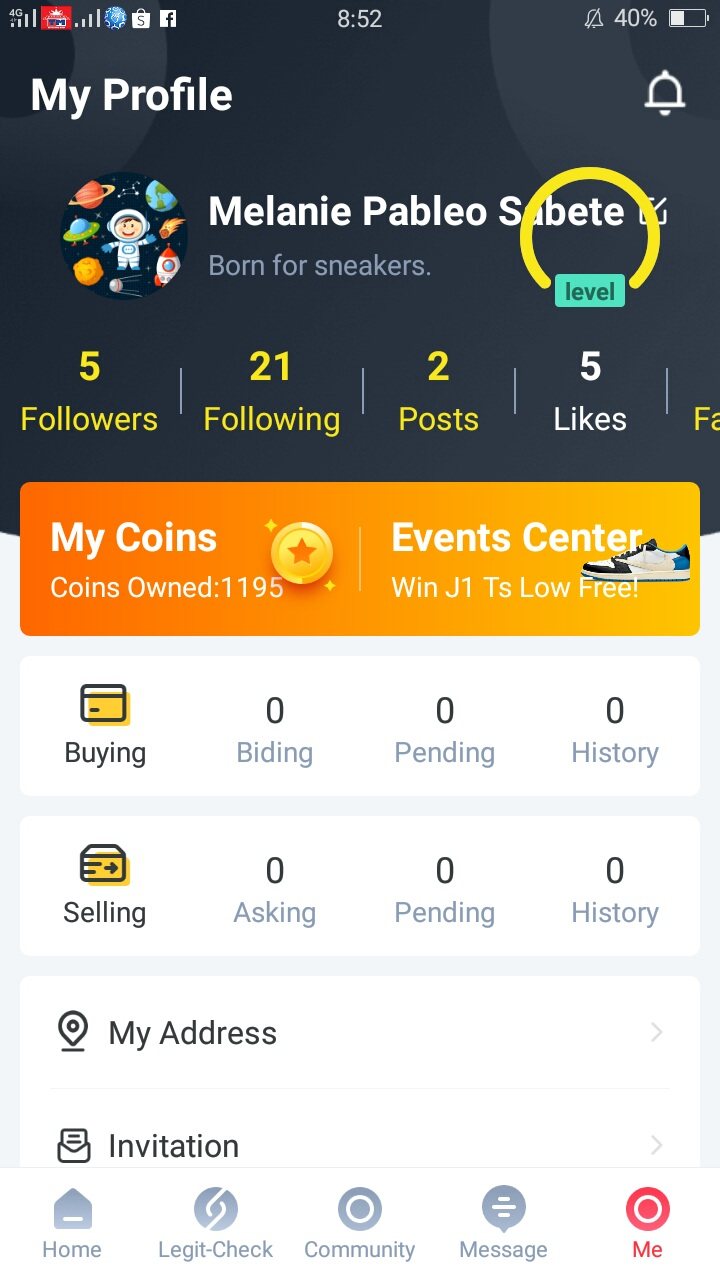This screenshot has width=720, height=1280.
Task: Open the Events Center banner
Action: 530,559
